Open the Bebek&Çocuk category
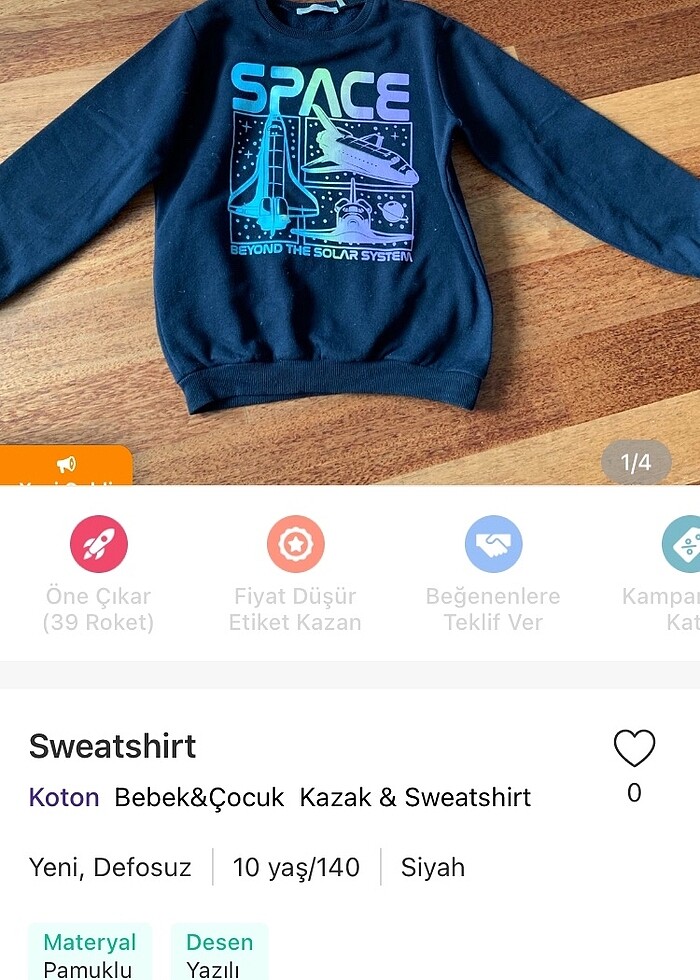This screenshot has height=980, width=700. 199,797
